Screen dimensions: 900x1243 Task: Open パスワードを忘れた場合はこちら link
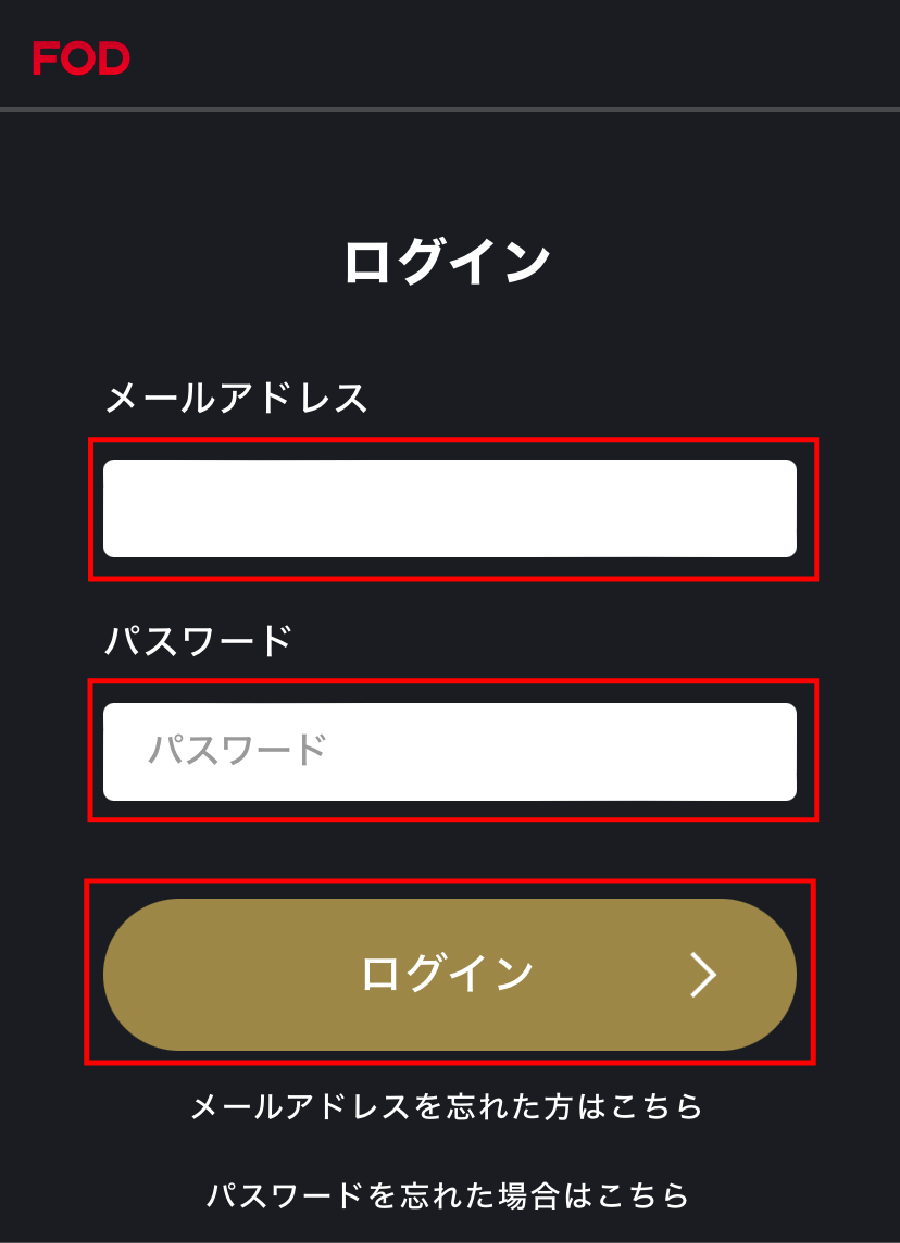[447, 1195]
